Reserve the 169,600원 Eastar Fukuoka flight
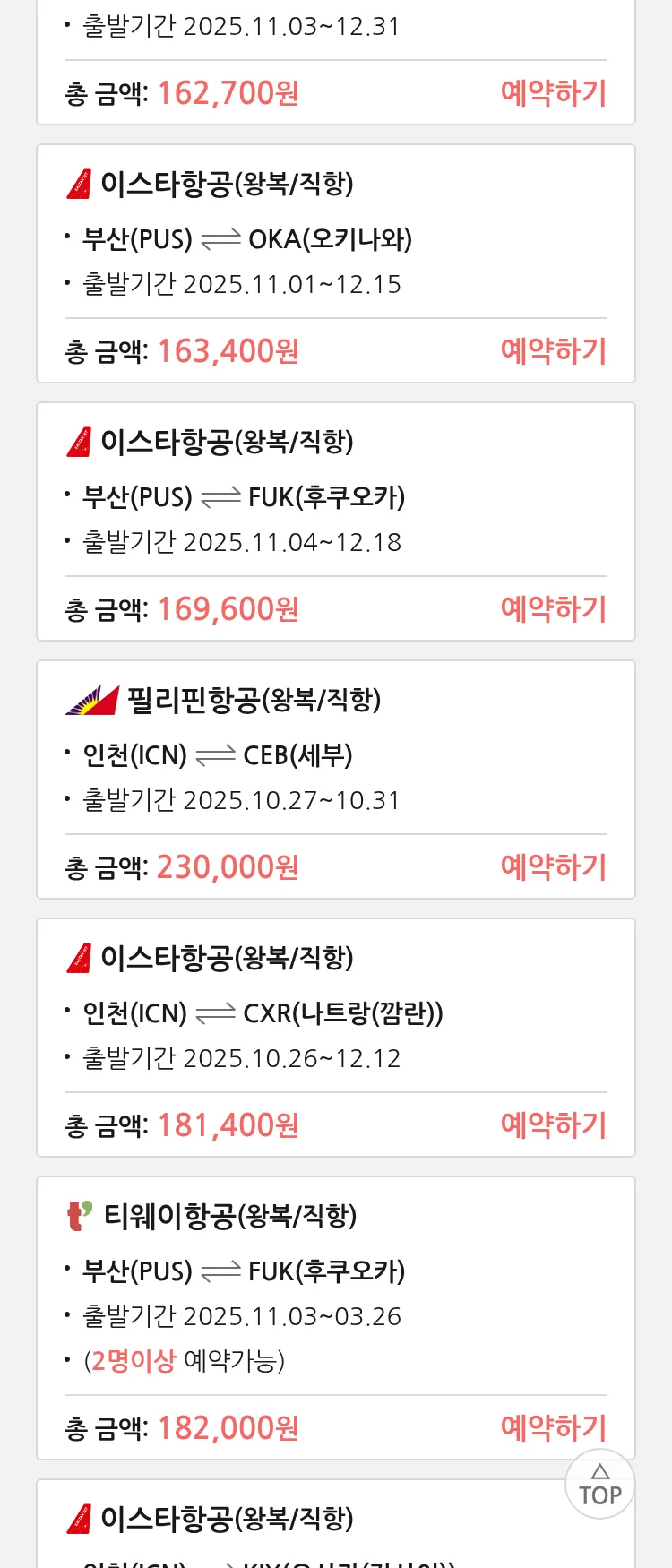The image size is (672, 1568). pyautogui.click(x=554, y=609)
